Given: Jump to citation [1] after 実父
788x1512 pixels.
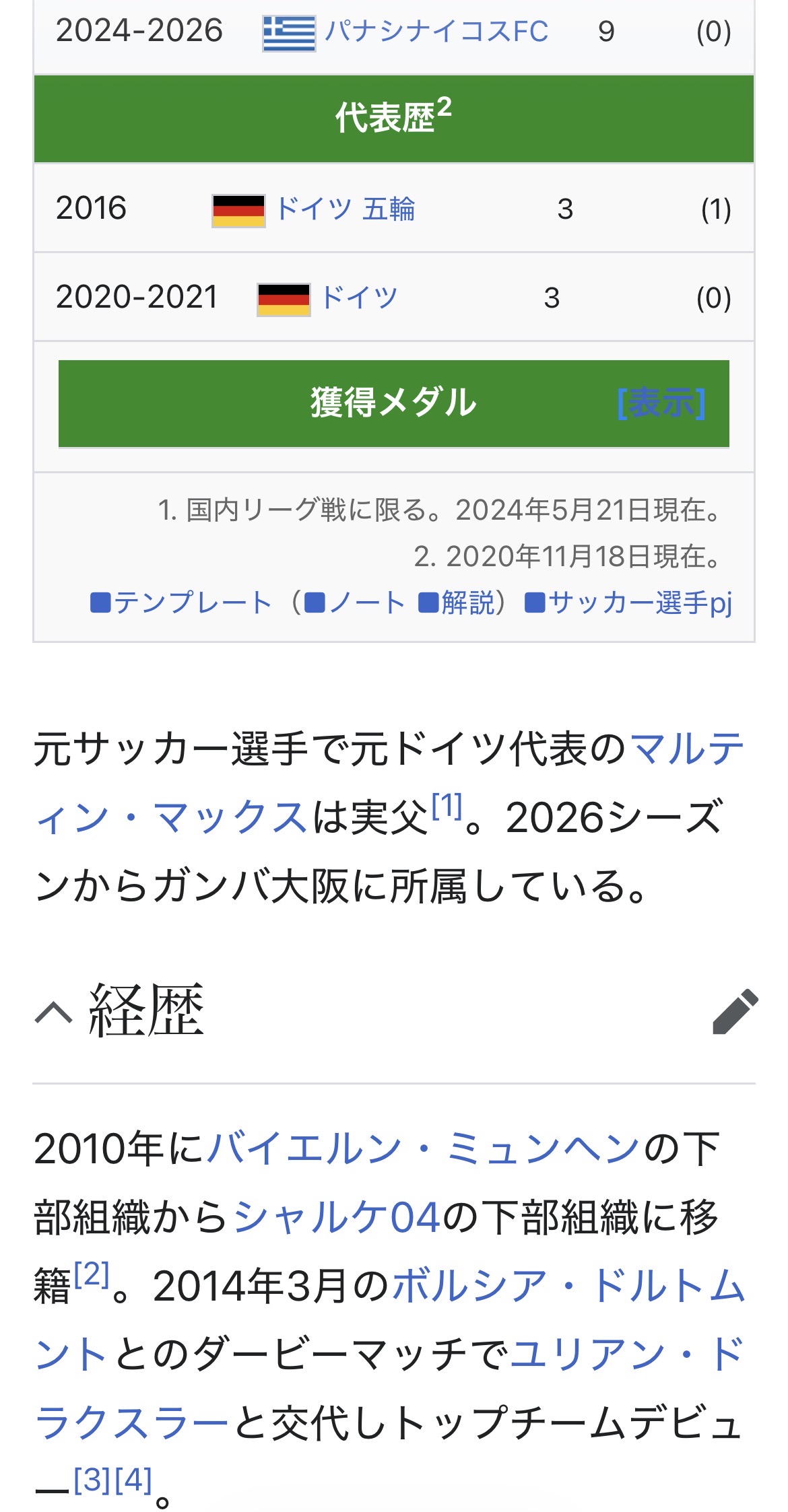Looking at the screenshot, I should (x=447, y=805).
